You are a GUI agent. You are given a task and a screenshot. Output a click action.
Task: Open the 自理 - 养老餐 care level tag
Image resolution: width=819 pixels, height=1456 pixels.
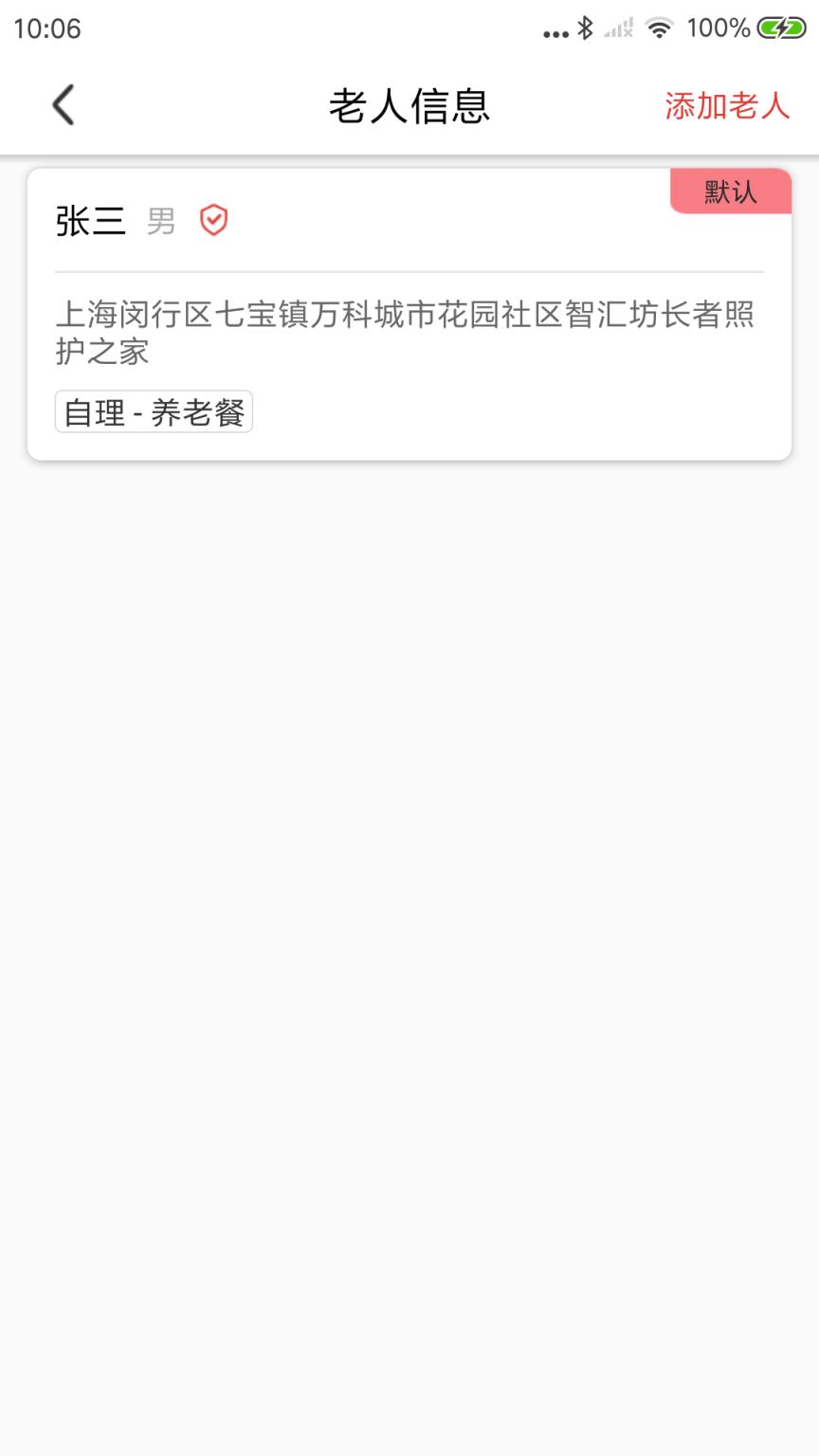pos(153,410)
